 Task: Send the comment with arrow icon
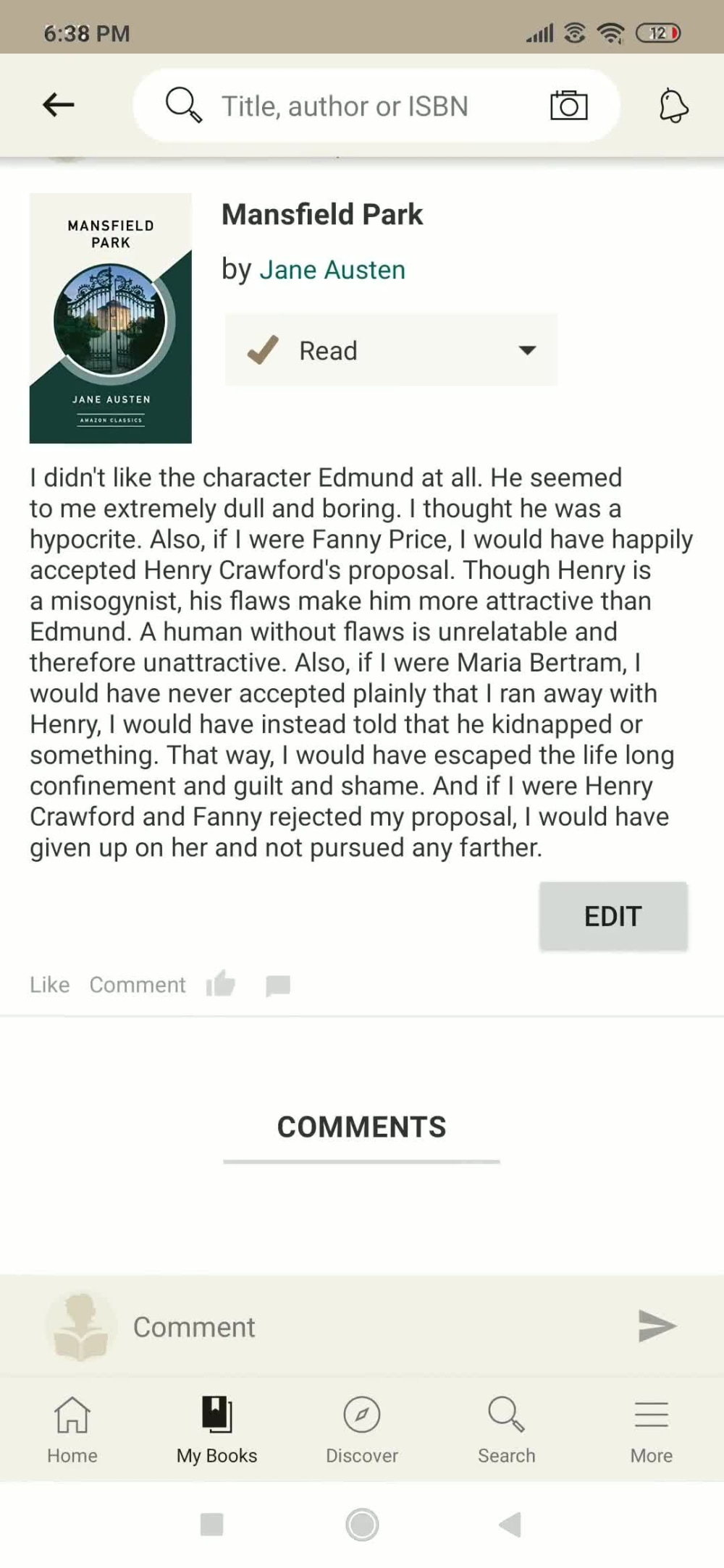coord(657,1326)
